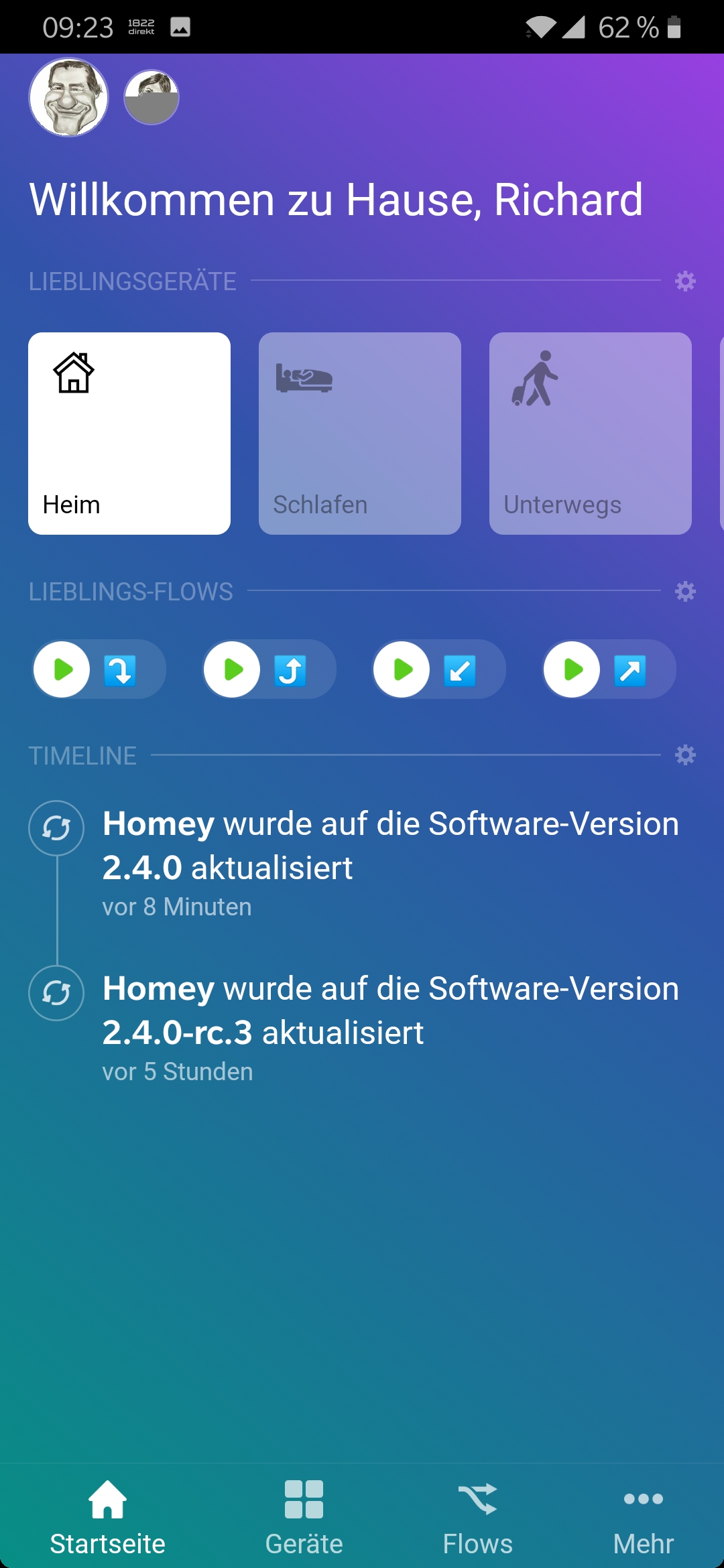This screenshot has width=724, height=1568.
Task: Open Lieblingsgeräte settings gear
Action: 685,281
